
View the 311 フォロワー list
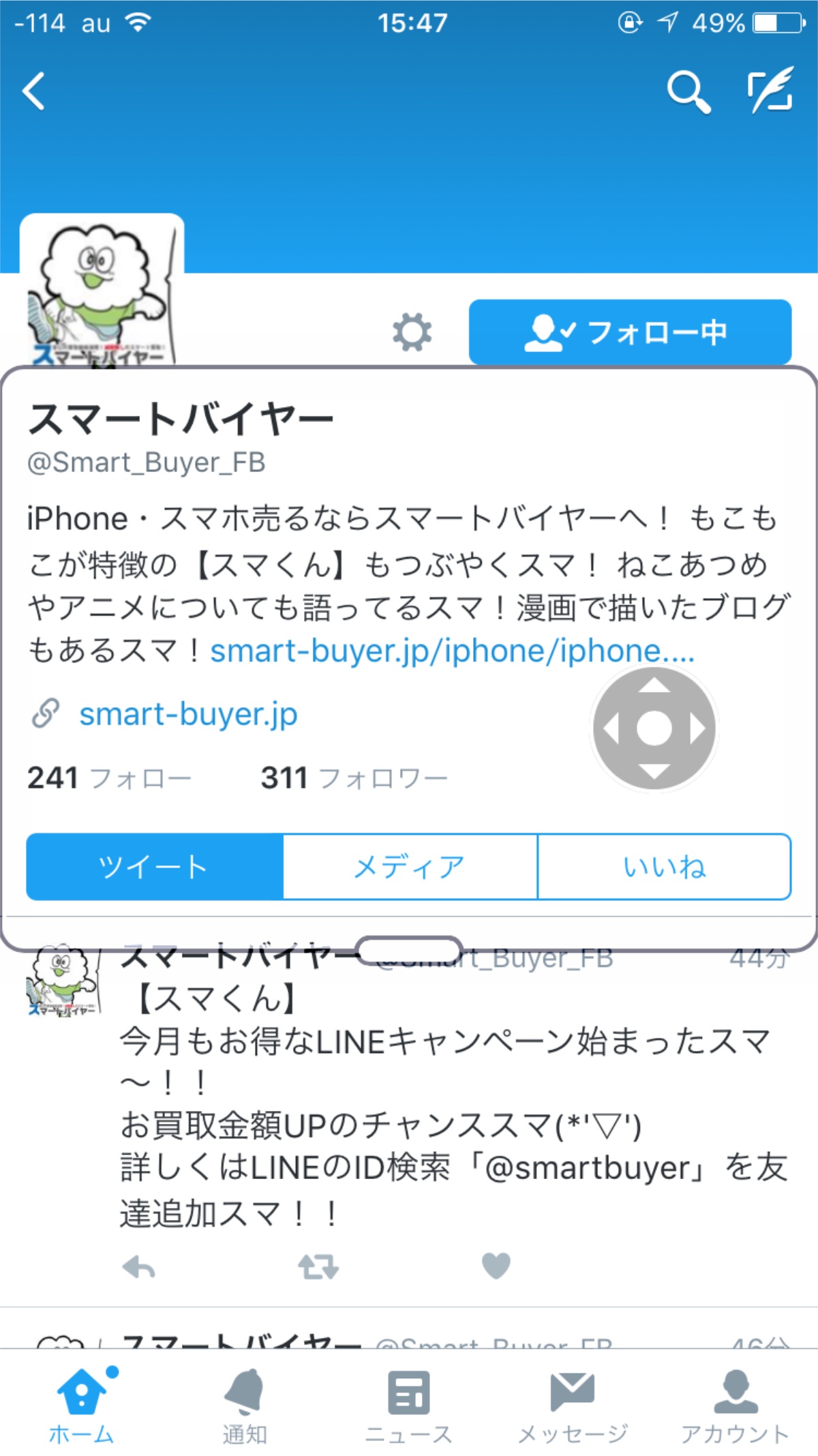(x=354, y=777)
